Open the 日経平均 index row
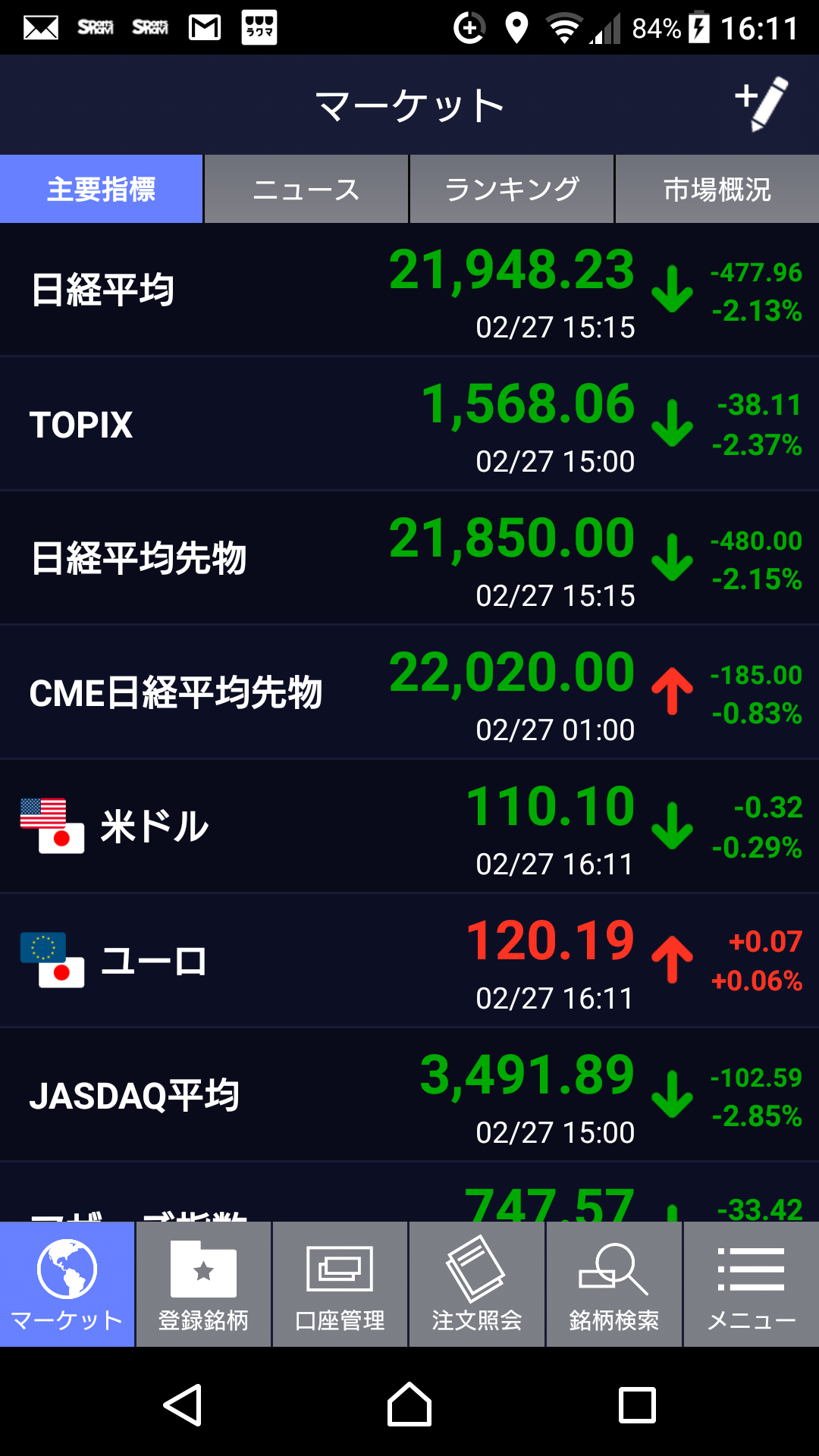The height and width of the screenshot is (1456, 819). 409,290
